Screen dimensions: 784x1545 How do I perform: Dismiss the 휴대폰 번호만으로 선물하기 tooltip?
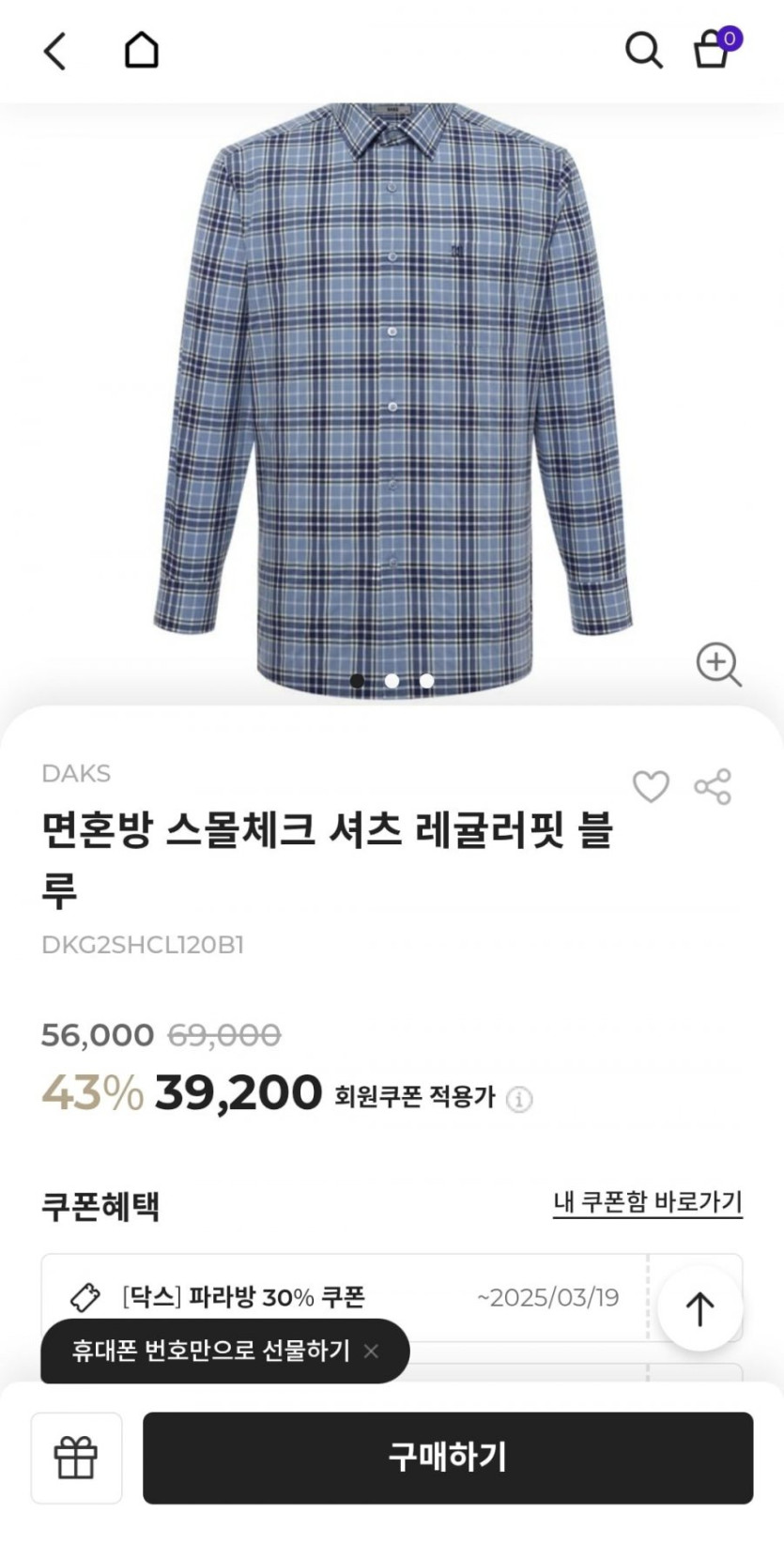coord(372,1351)
